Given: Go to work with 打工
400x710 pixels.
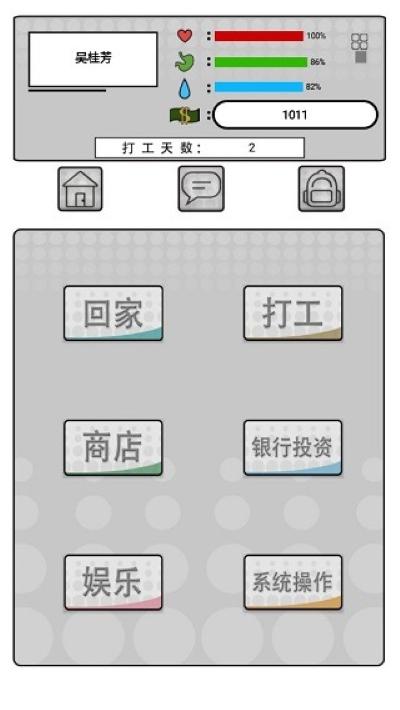Looking at the screenshot, I should [x=293, y=313].
